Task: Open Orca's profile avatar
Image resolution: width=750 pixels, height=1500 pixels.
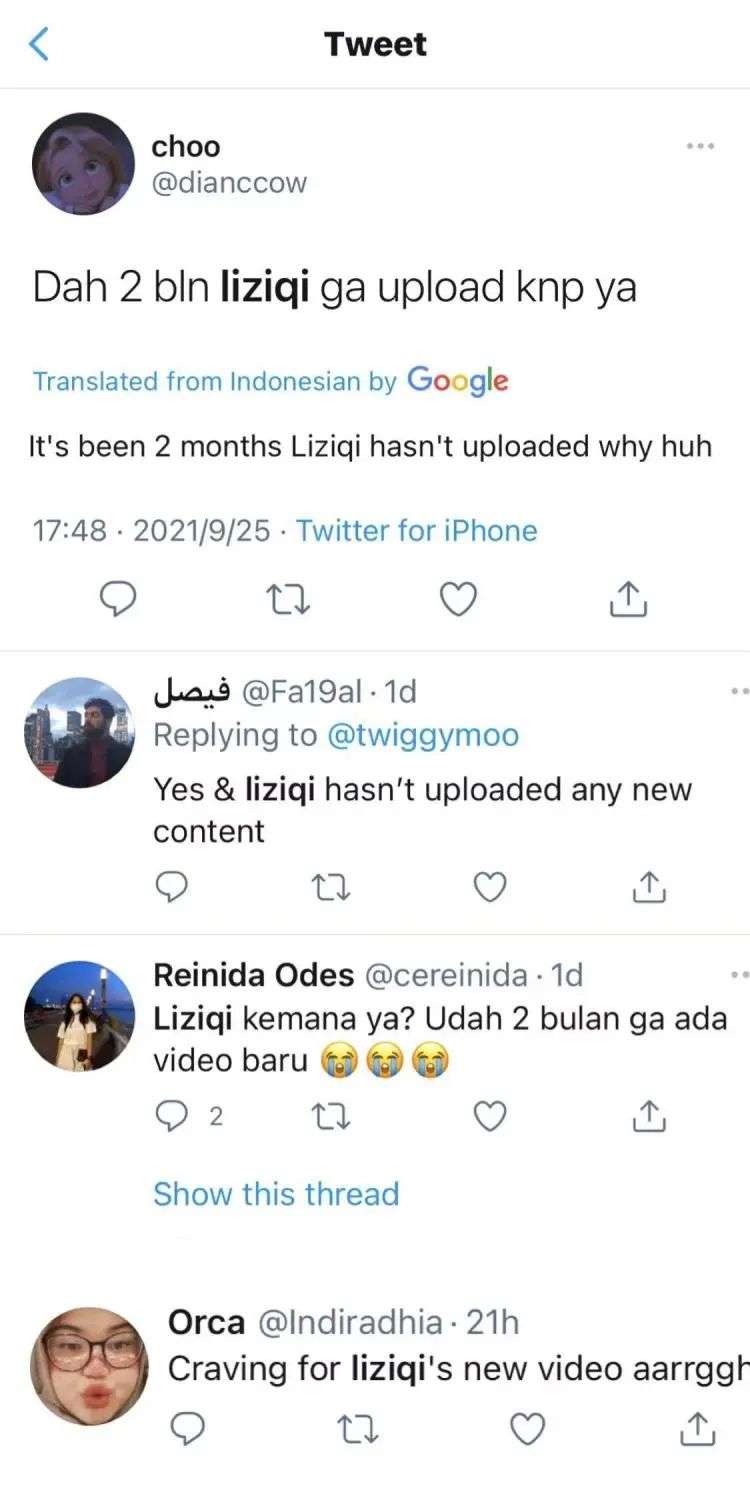Action: [x=88, y=1366]
